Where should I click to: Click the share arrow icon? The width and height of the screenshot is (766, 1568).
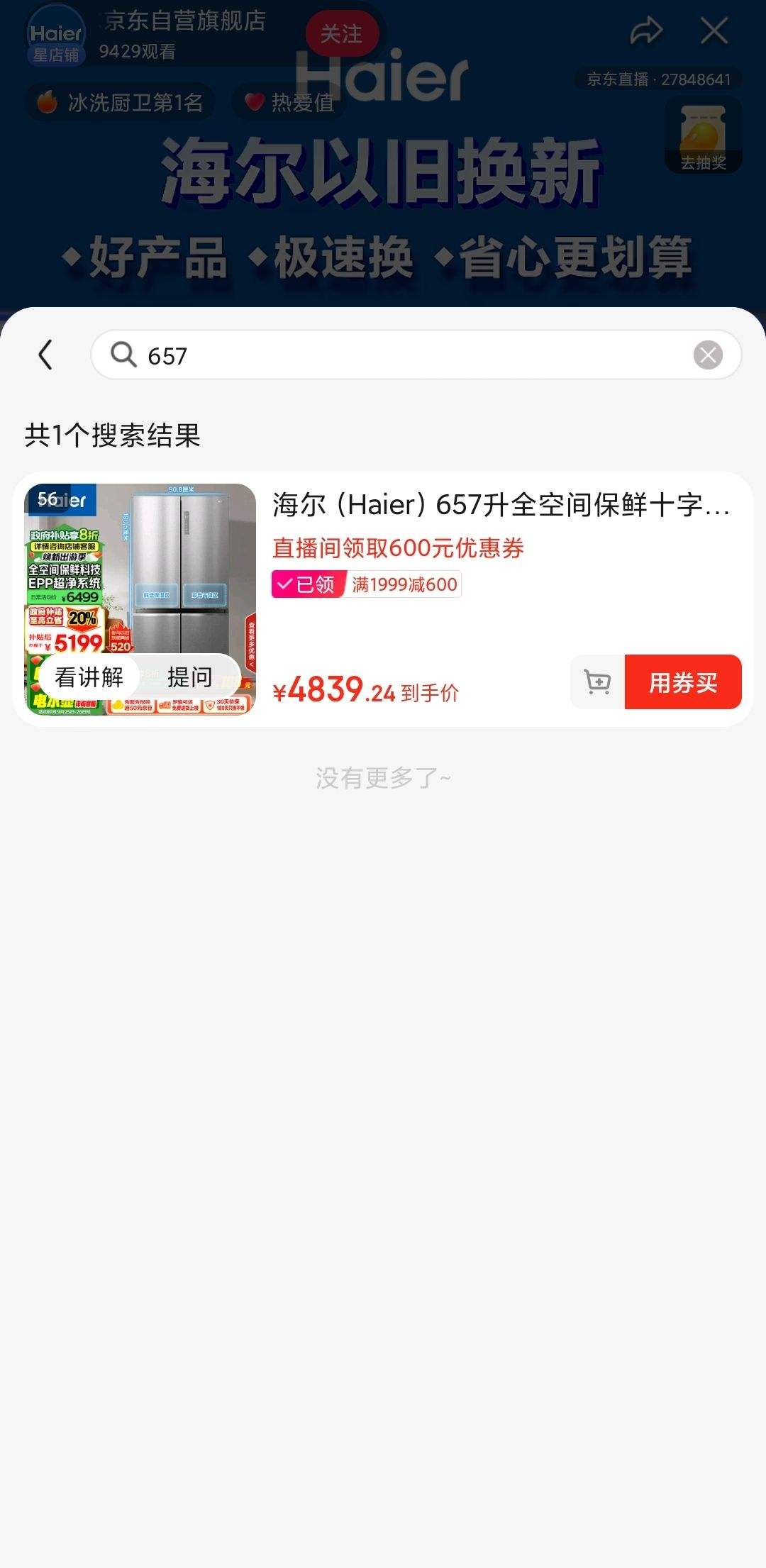(647, 31)
